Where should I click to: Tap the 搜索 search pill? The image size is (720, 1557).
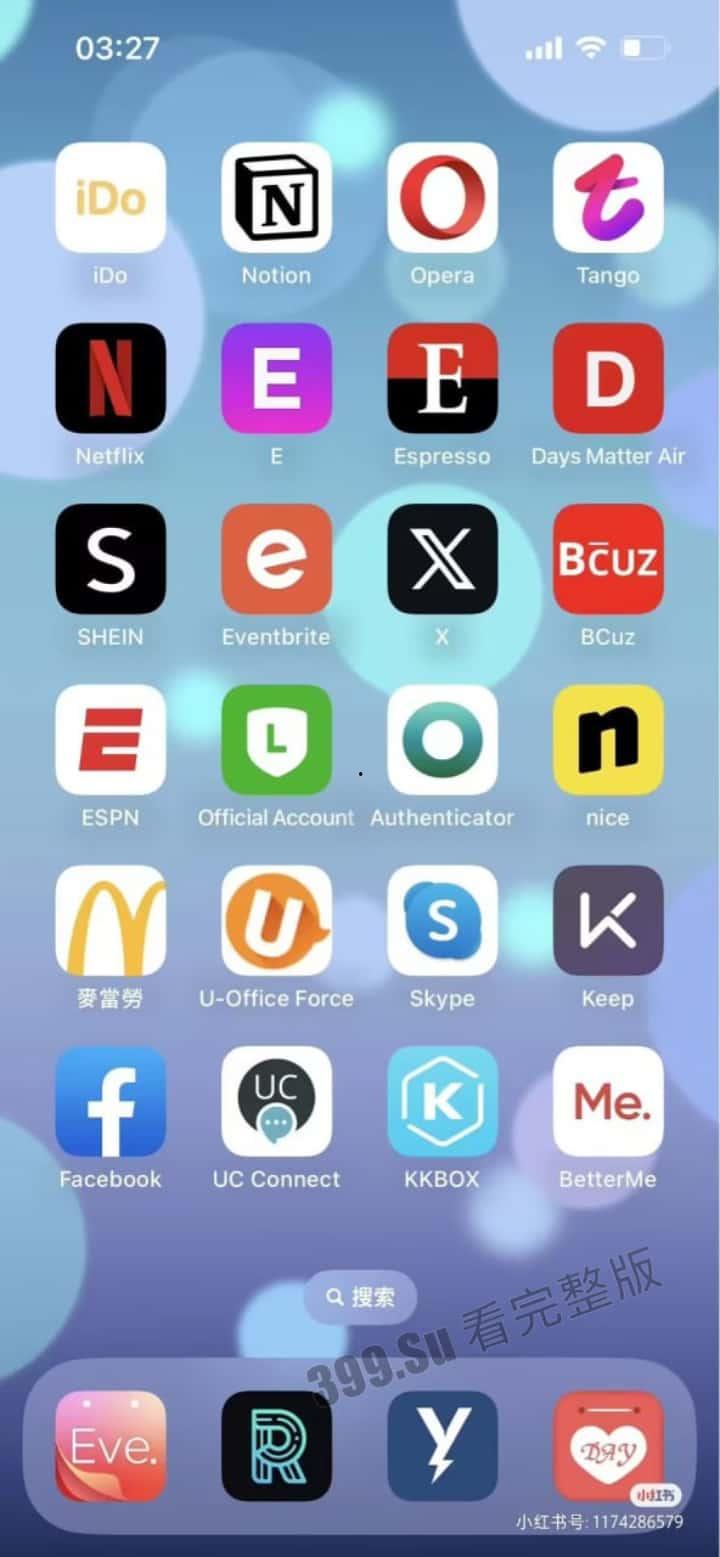360,1297
